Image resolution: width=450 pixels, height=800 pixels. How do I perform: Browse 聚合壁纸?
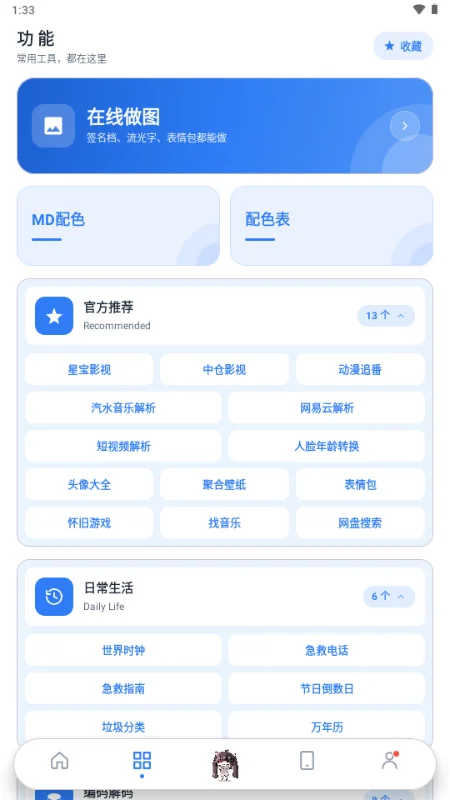point(224,484)
